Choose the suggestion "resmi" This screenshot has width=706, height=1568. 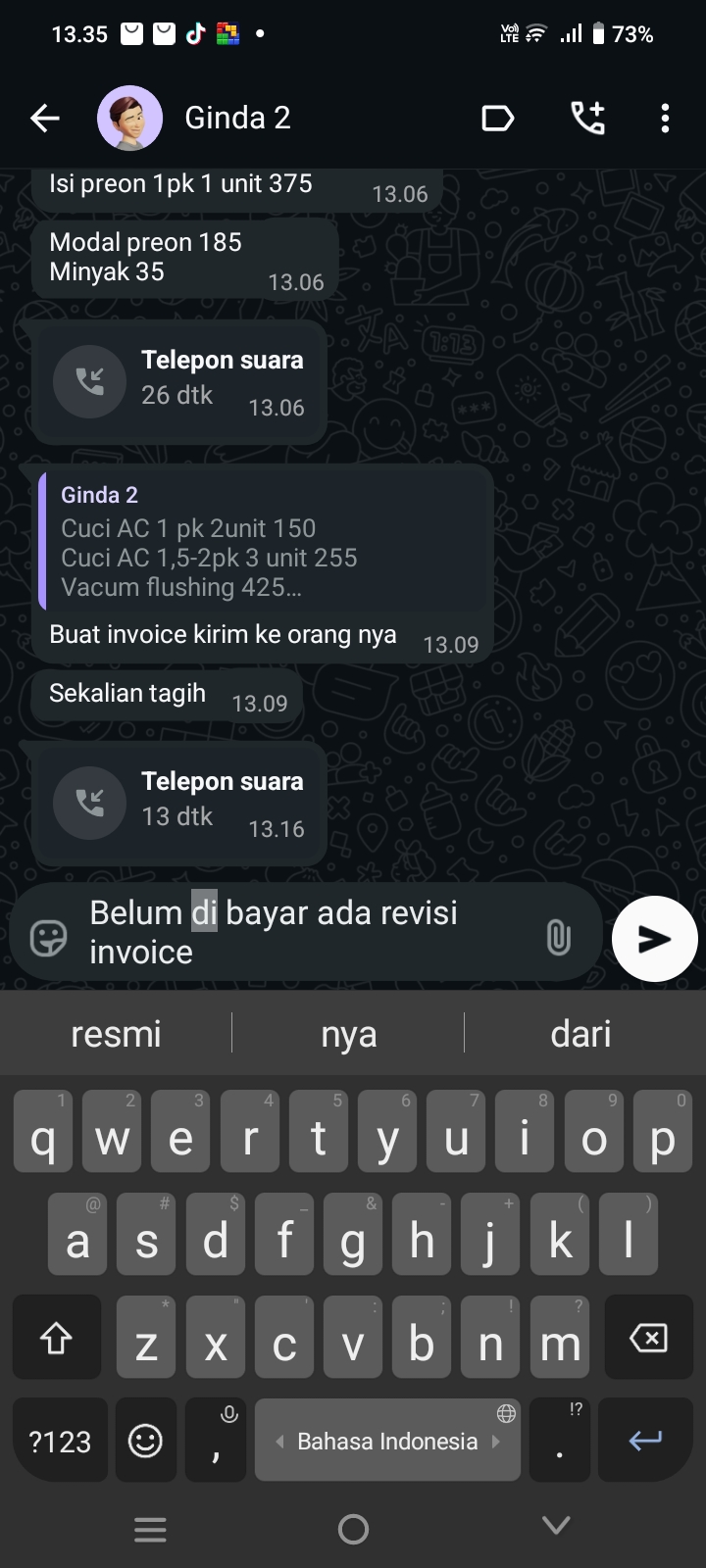[116, 1034]
